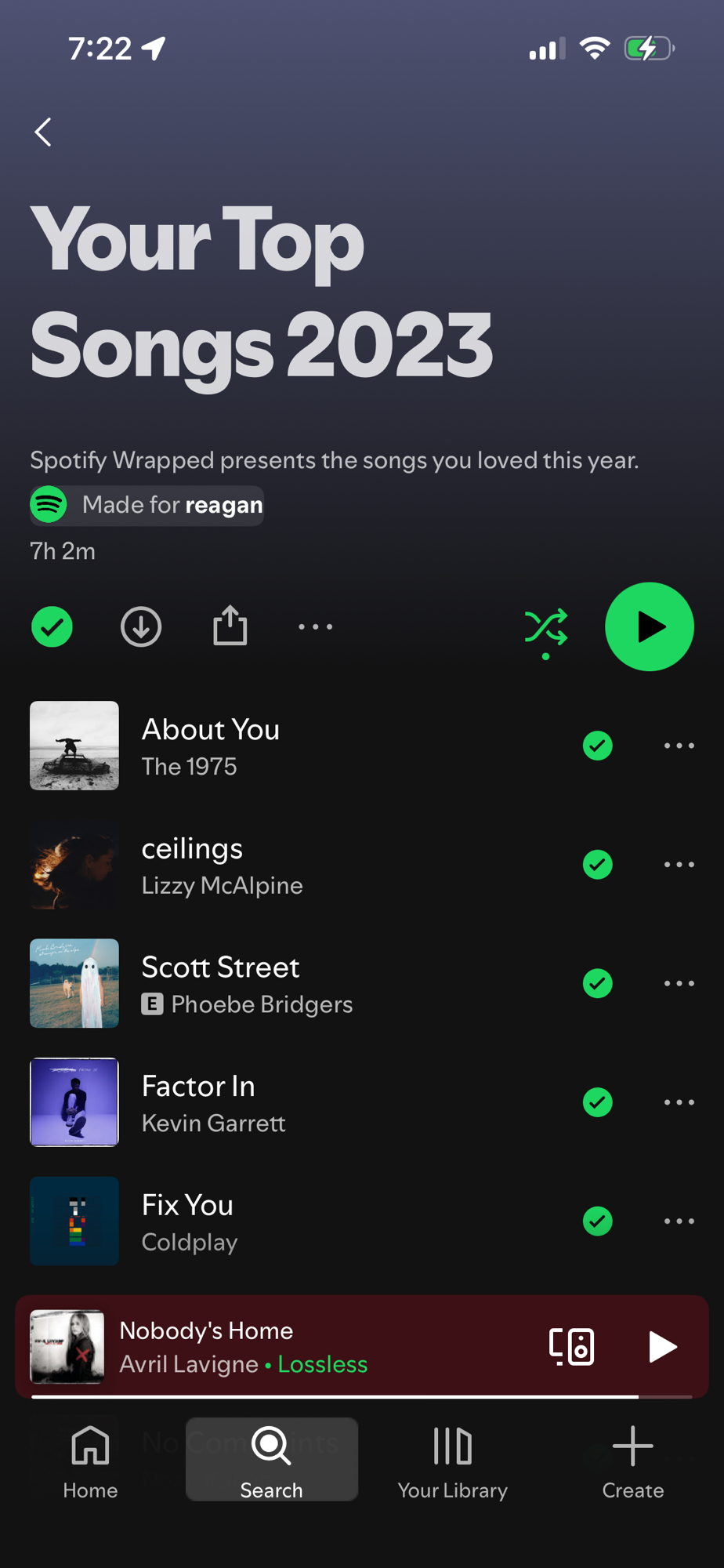The image size is (724, 1568).
Task: Share this playlist
Action: tap(230, 626)
